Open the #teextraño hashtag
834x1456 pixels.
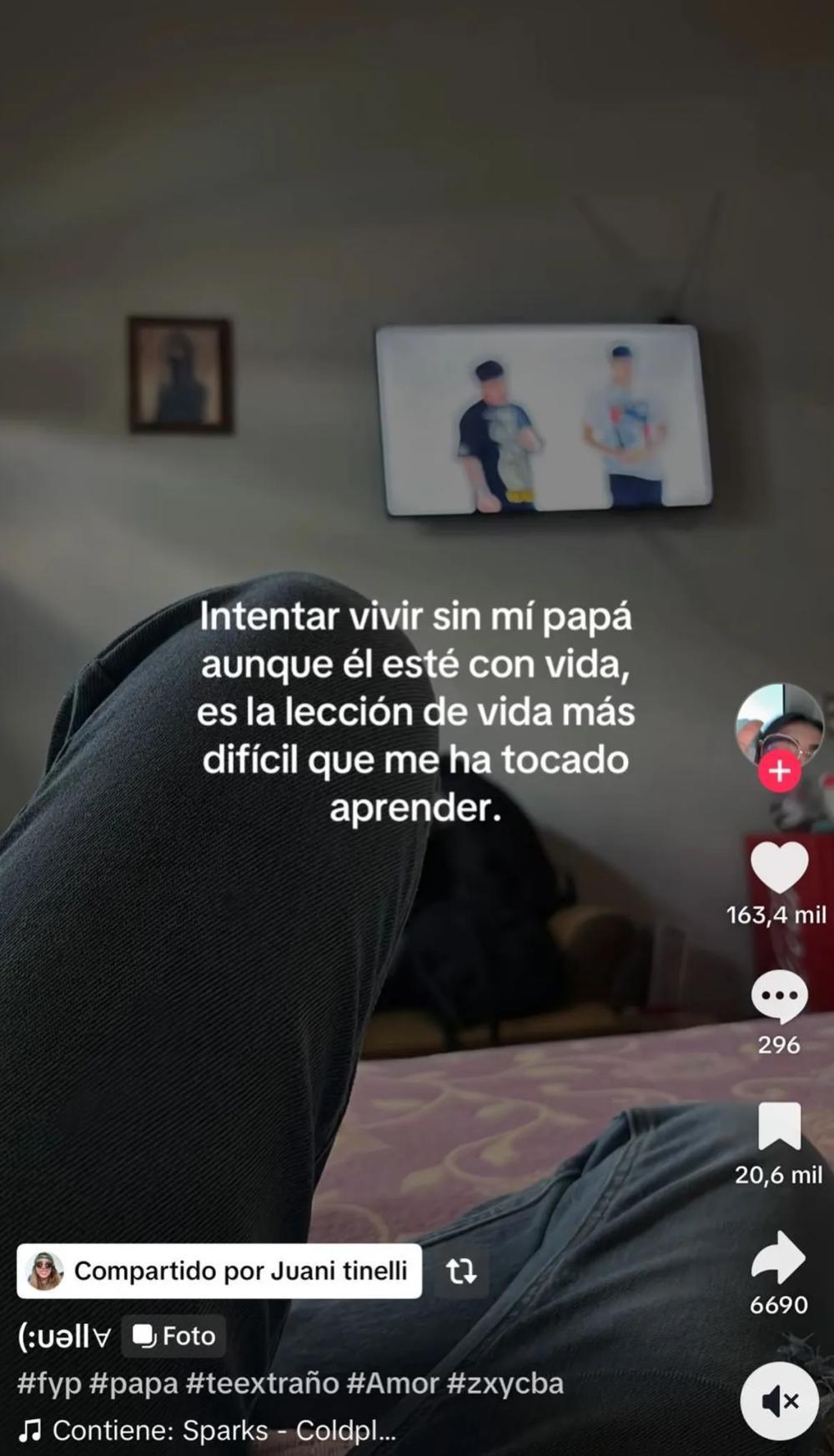click(262, 1383)
